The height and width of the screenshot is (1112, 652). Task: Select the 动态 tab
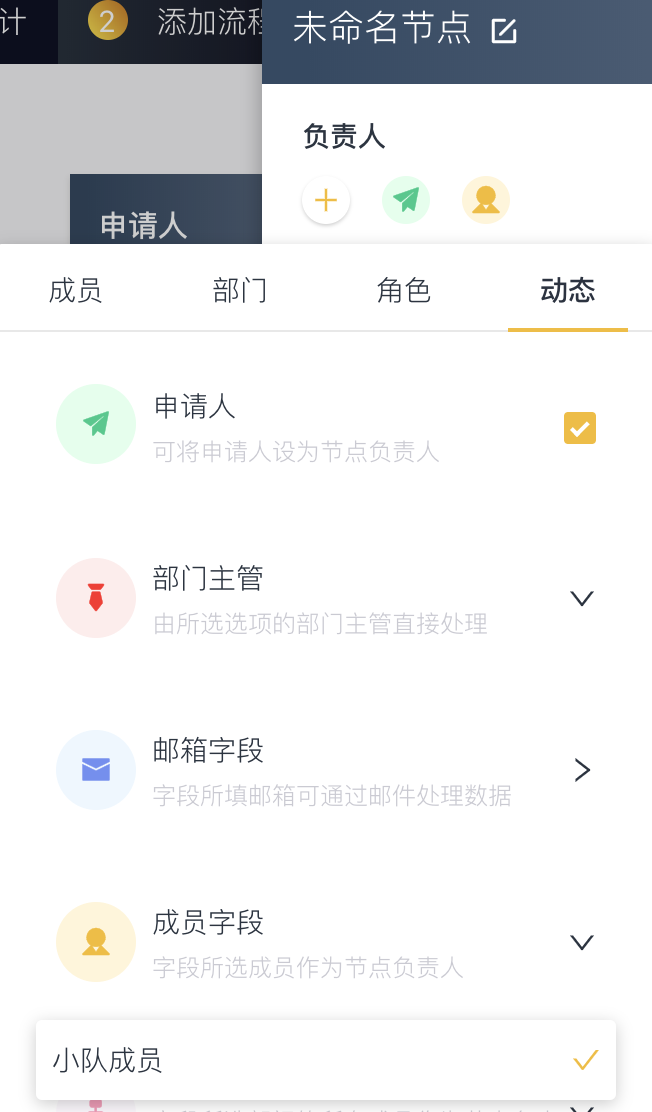point(568,291)
